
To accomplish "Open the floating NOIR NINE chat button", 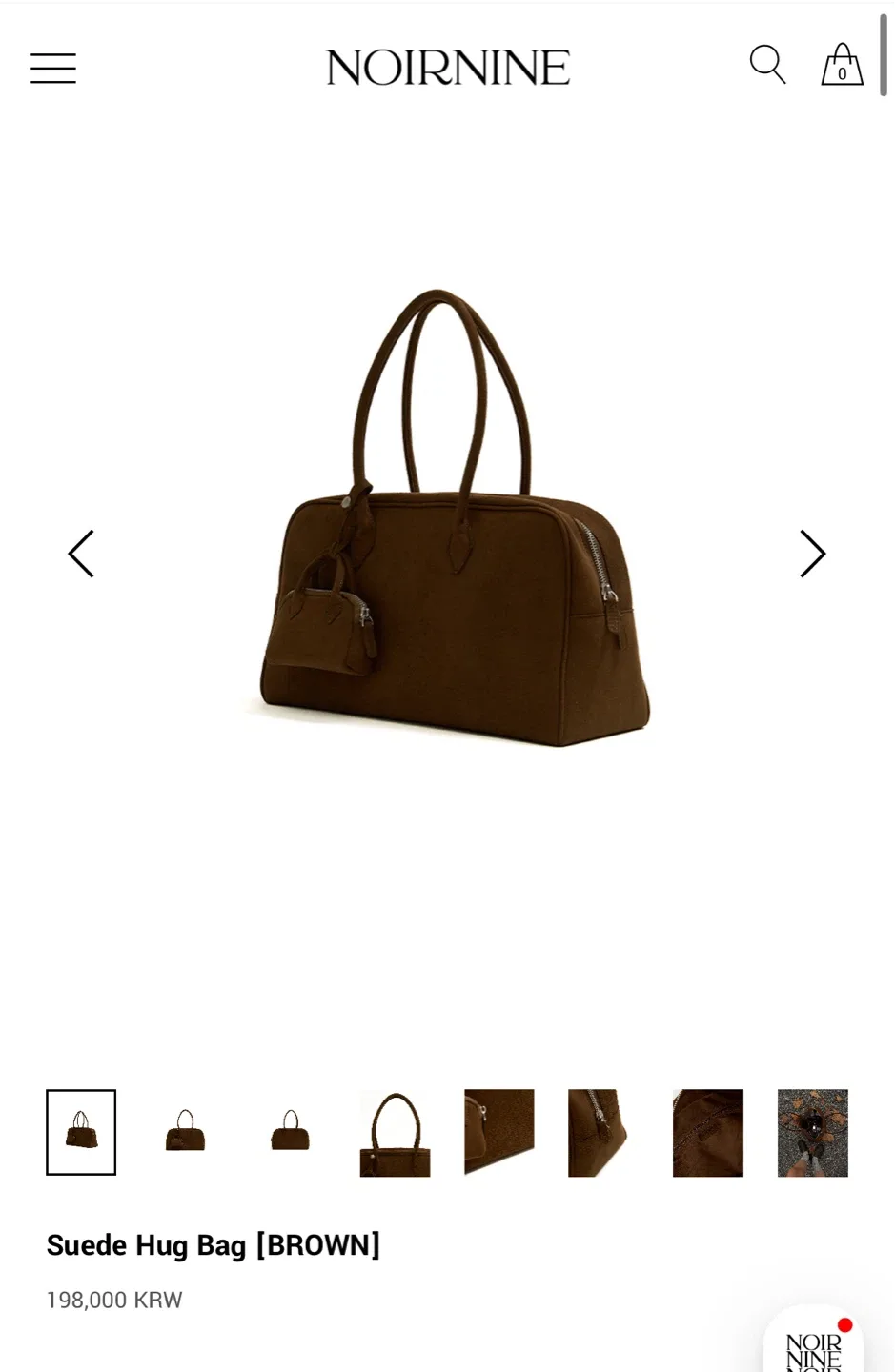I will 814,1343.
